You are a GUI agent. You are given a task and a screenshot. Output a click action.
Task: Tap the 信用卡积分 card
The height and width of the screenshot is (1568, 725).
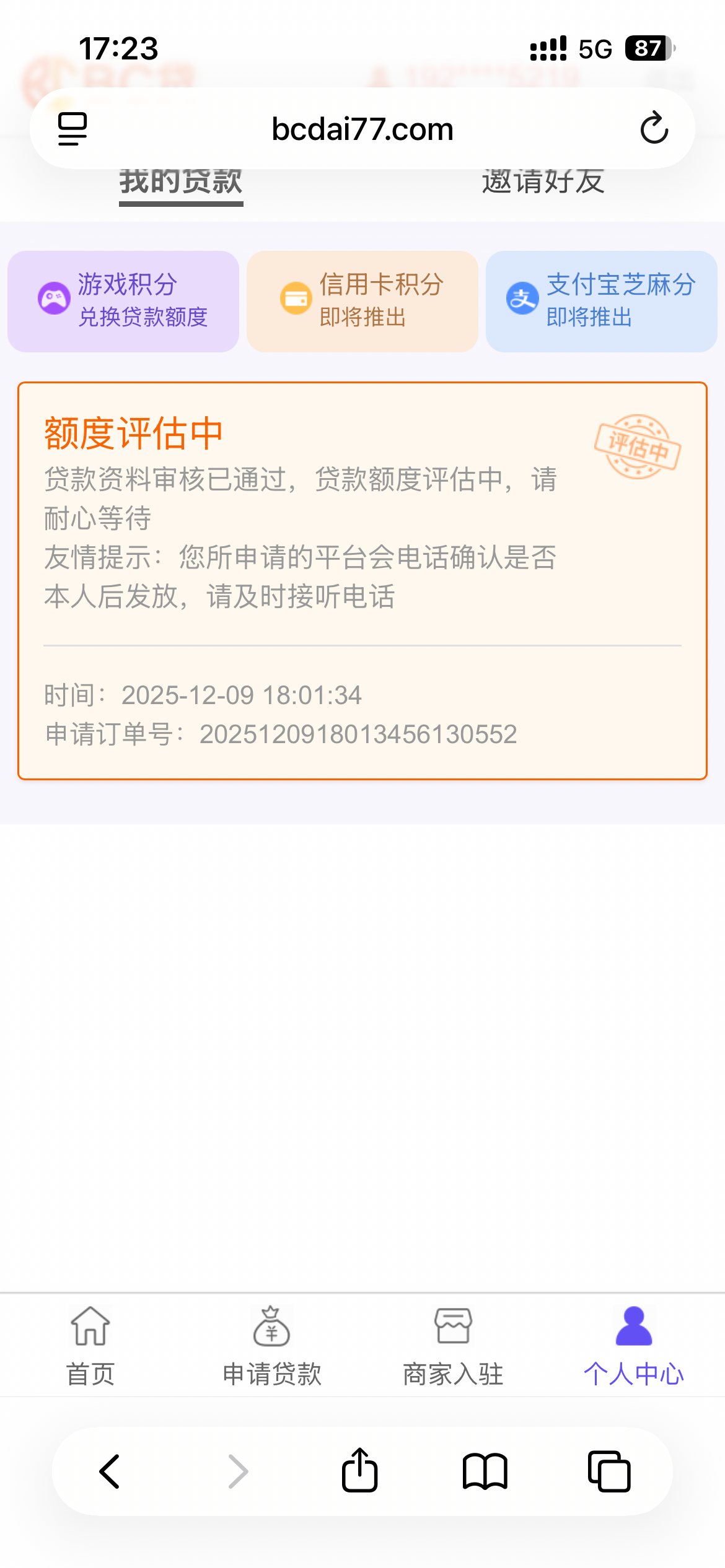coord(362,301)
